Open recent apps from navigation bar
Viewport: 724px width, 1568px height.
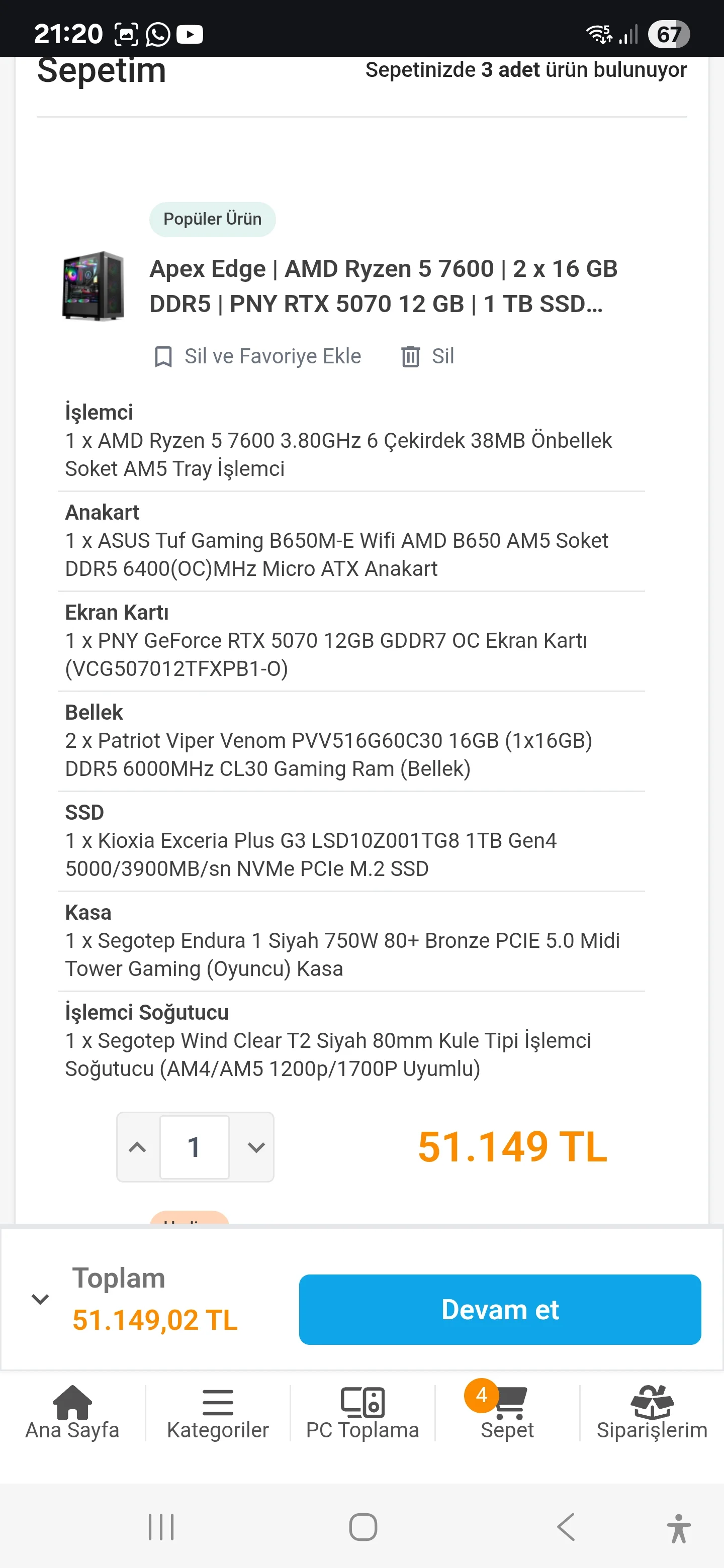point(161,1527)
